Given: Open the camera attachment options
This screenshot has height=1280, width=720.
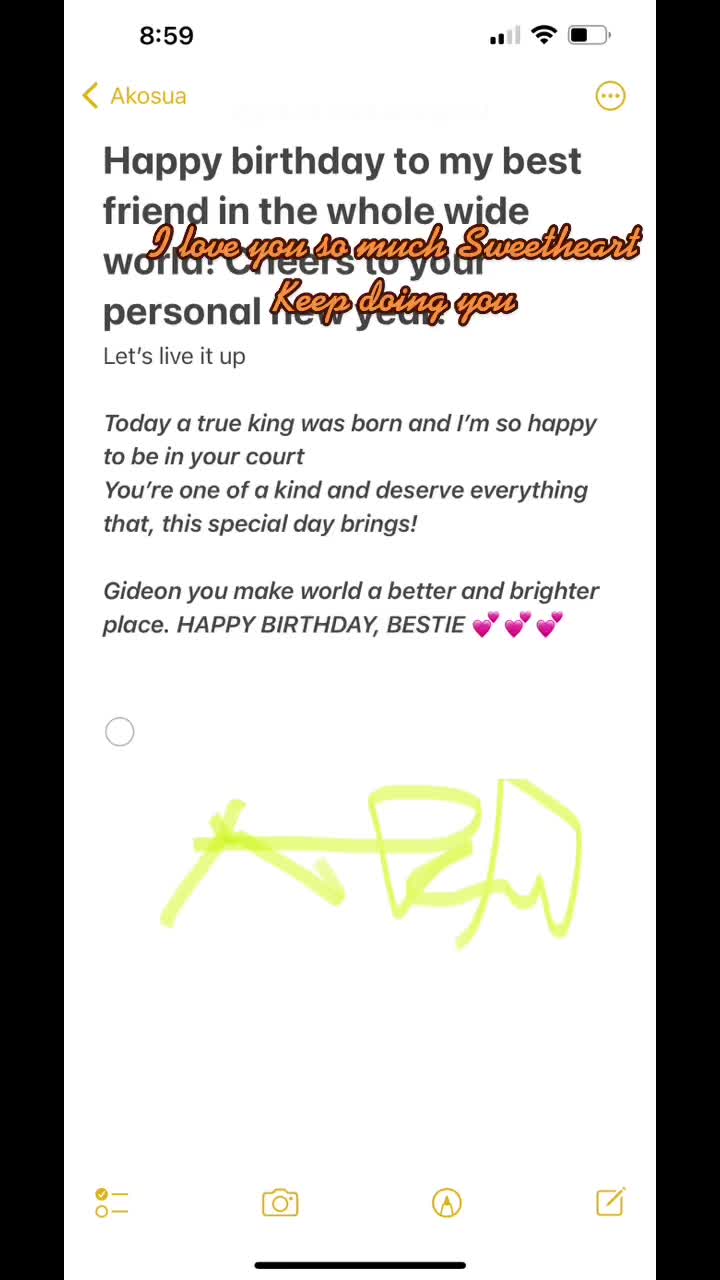Looking at the screenshot, I should (280, 1203).
